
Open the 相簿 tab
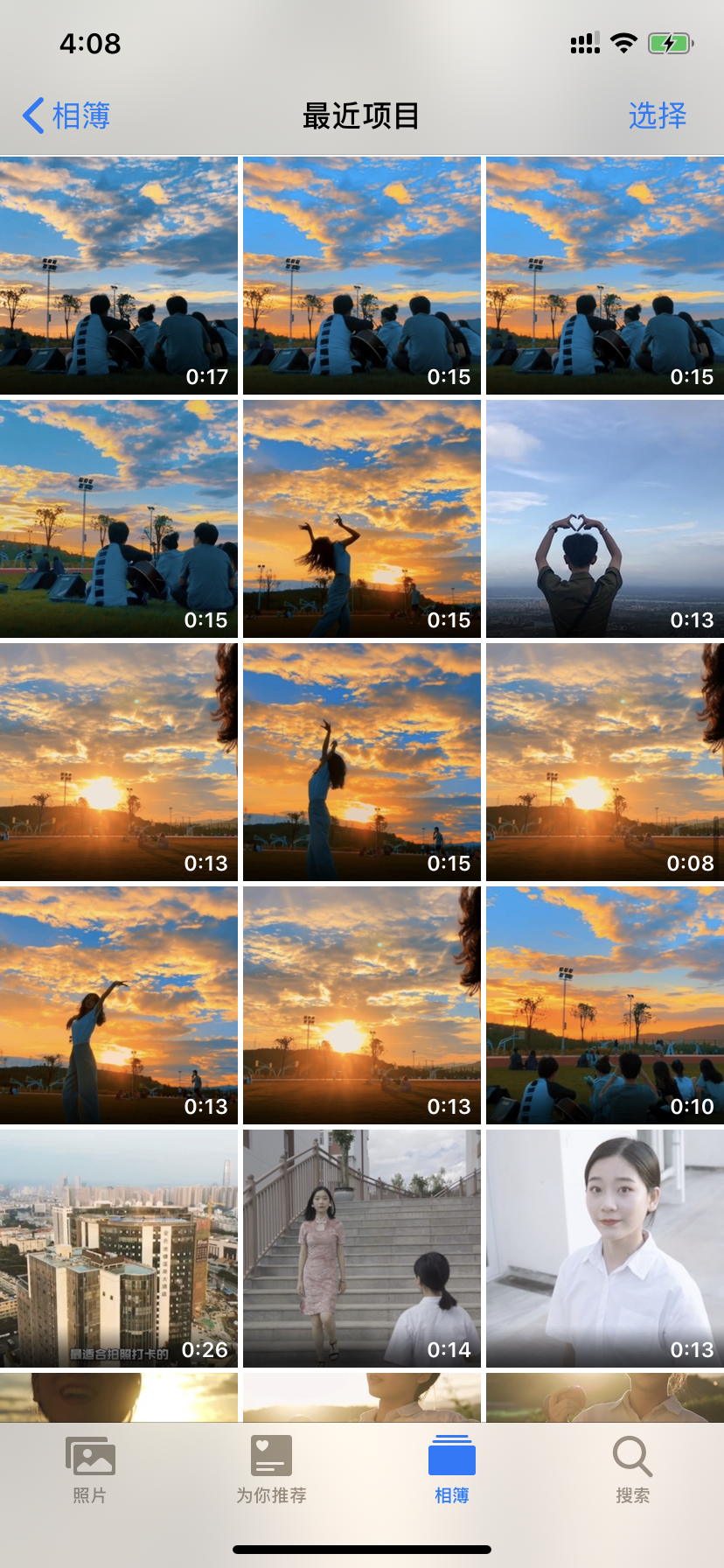pos(451,1470)
